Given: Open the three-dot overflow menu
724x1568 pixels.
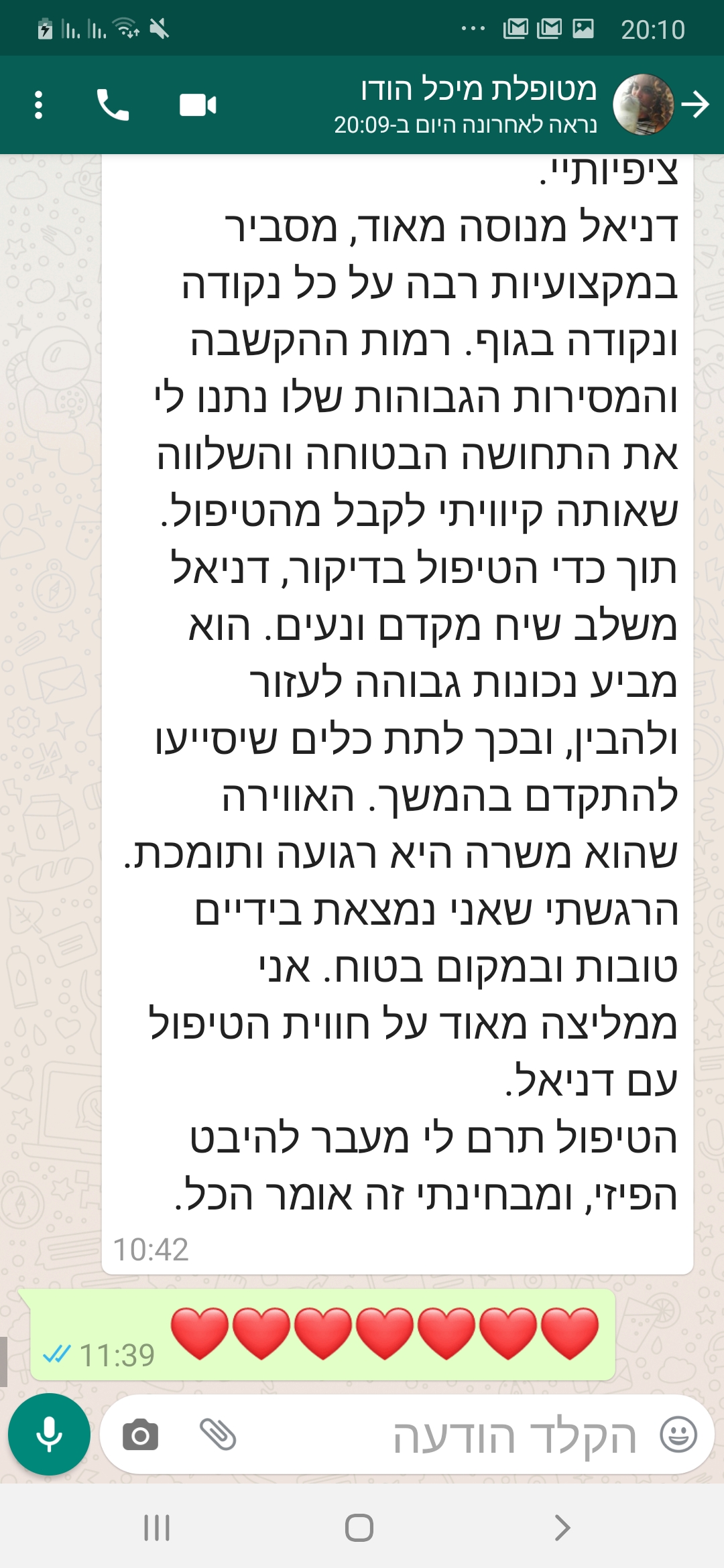Looking at the screenshot, I should coord(38,105).
